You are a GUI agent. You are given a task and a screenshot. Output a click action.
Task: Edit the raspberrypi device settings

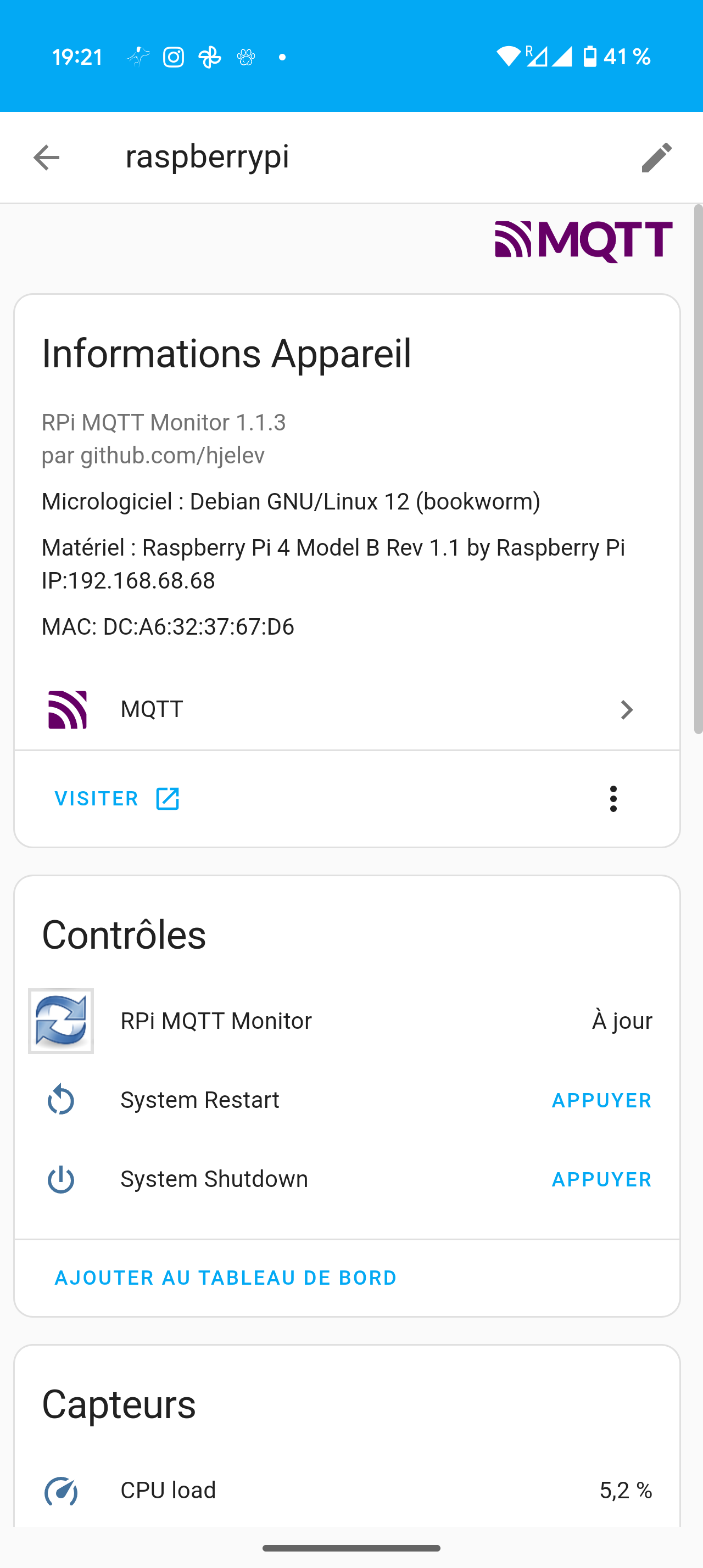(656, 158)
